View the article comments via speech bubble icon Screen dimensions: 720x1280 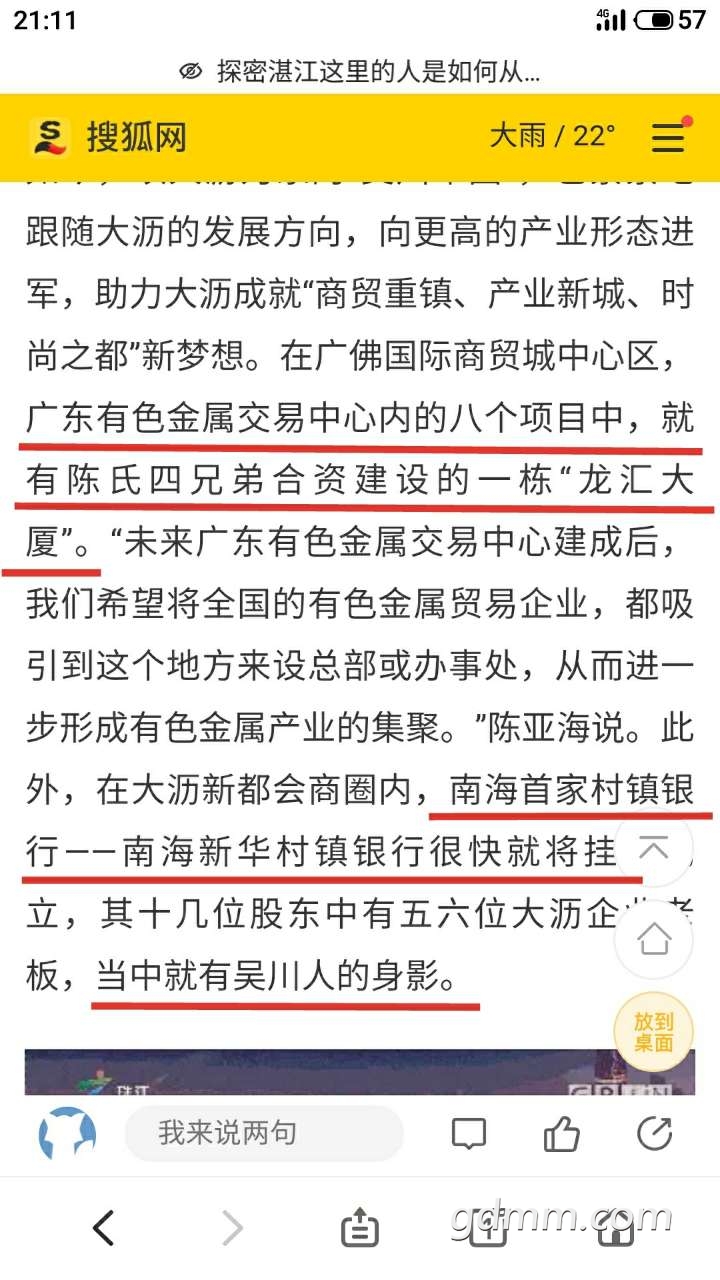(468, 1133)
